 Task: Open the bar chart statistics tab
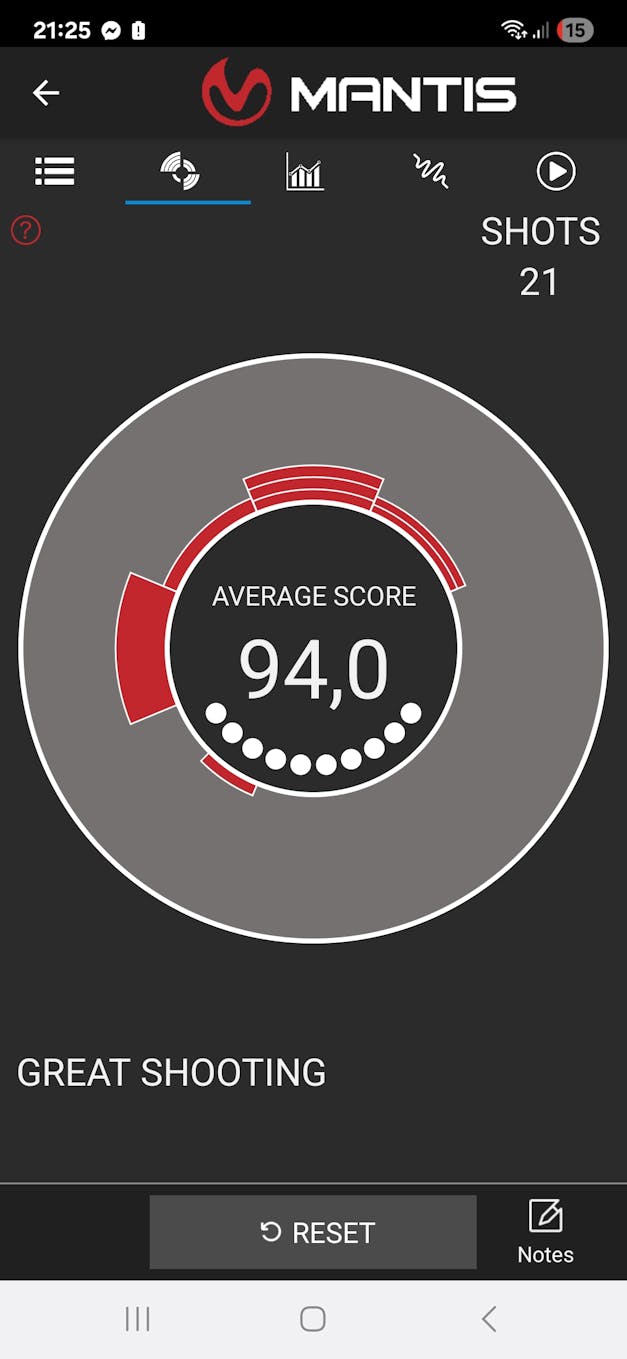click(305, 172)
